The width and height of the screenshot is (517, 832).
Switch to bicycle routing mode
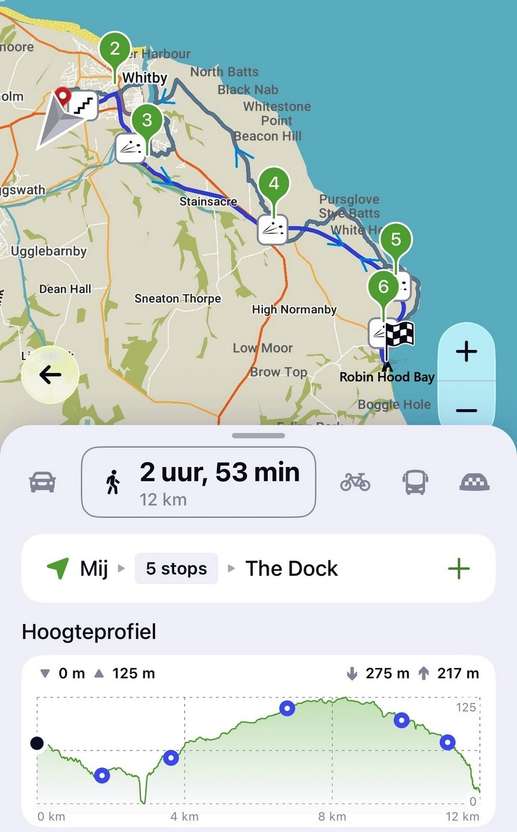pyautogui.click(x=355, y=482)
